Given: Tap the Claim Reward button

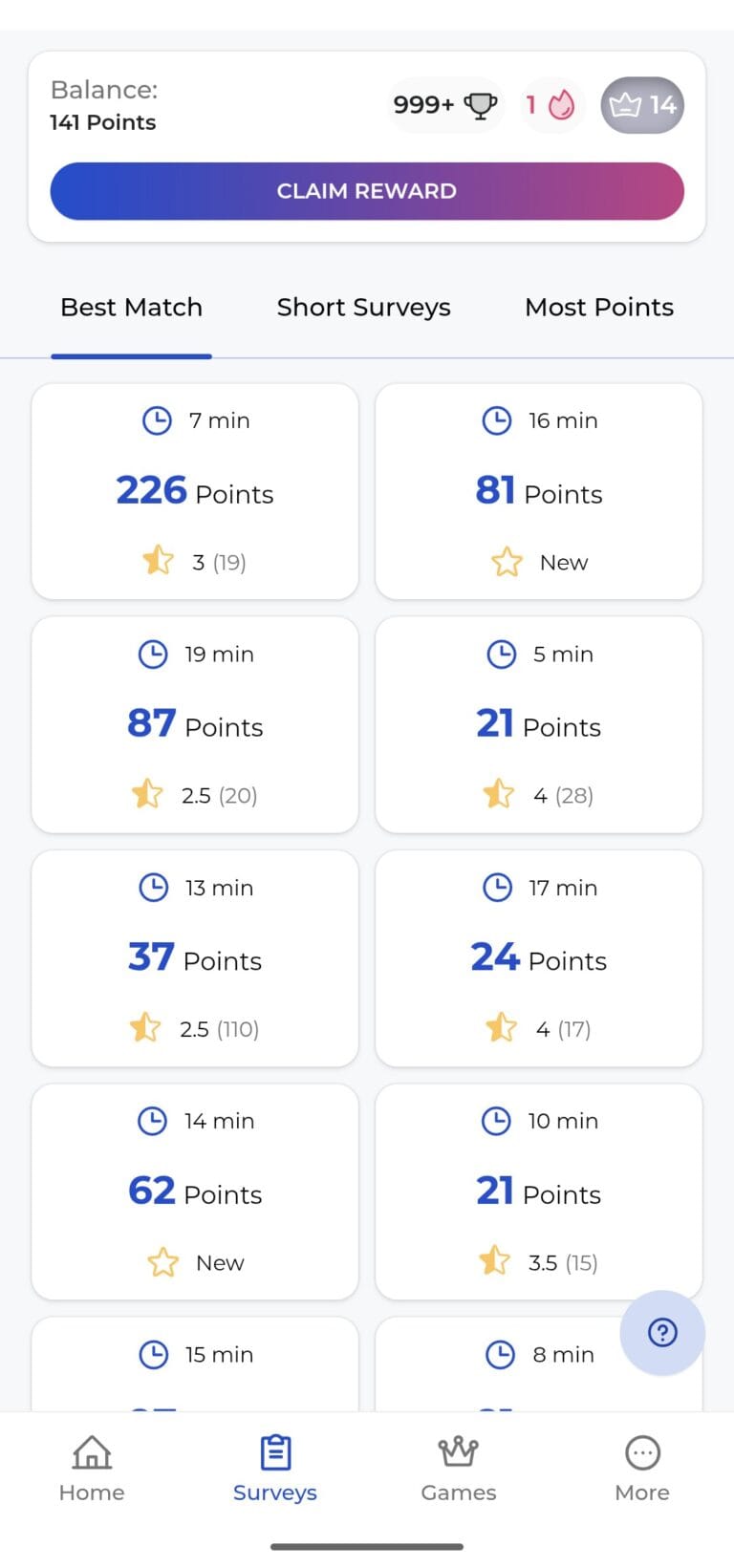Looking at the screenshot, I should pyautogui.click(x=366, y=191).
